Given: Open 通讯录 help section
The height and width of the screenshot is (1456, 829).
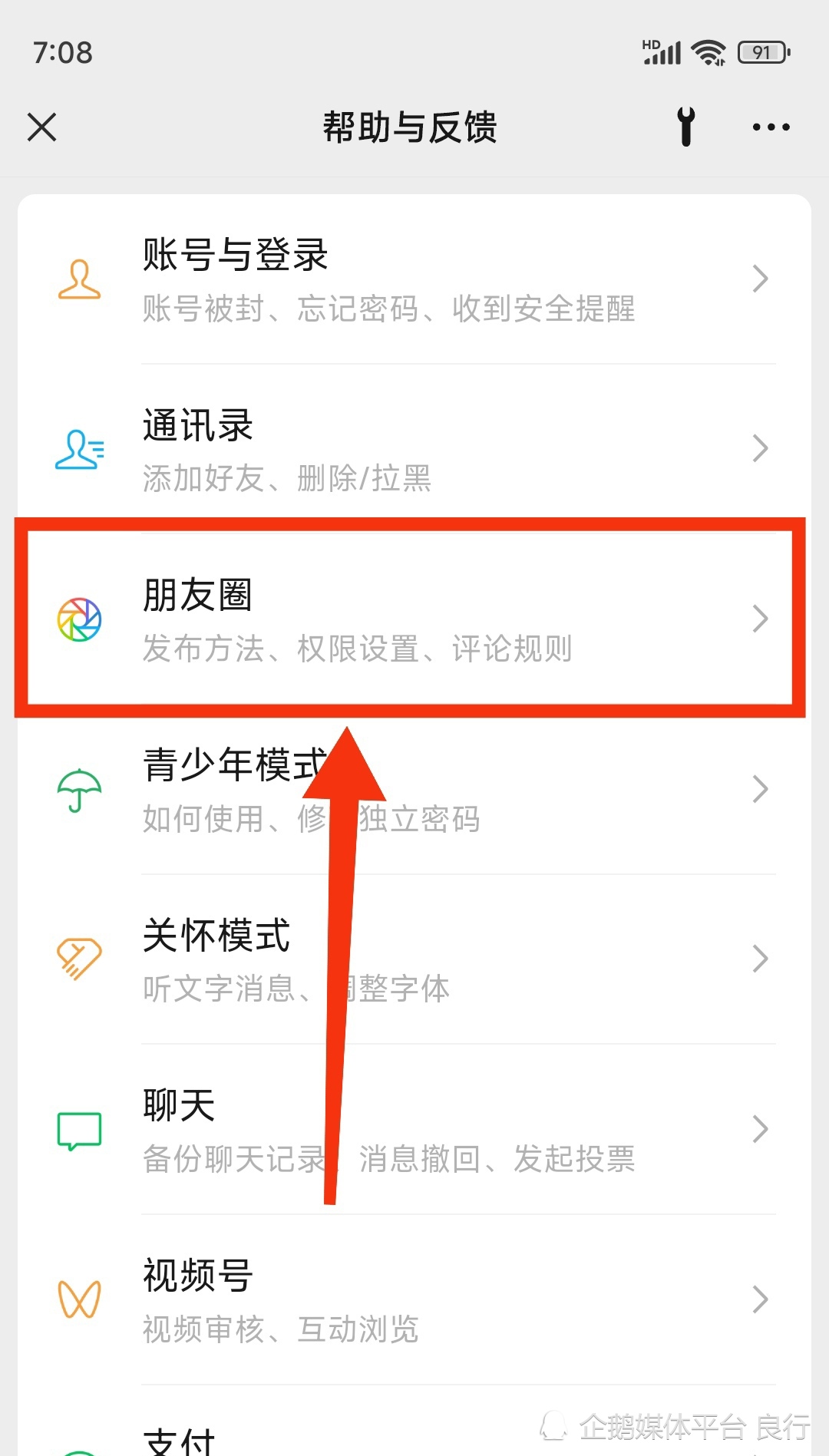Looking at the screenshot, I should (414, 449).
